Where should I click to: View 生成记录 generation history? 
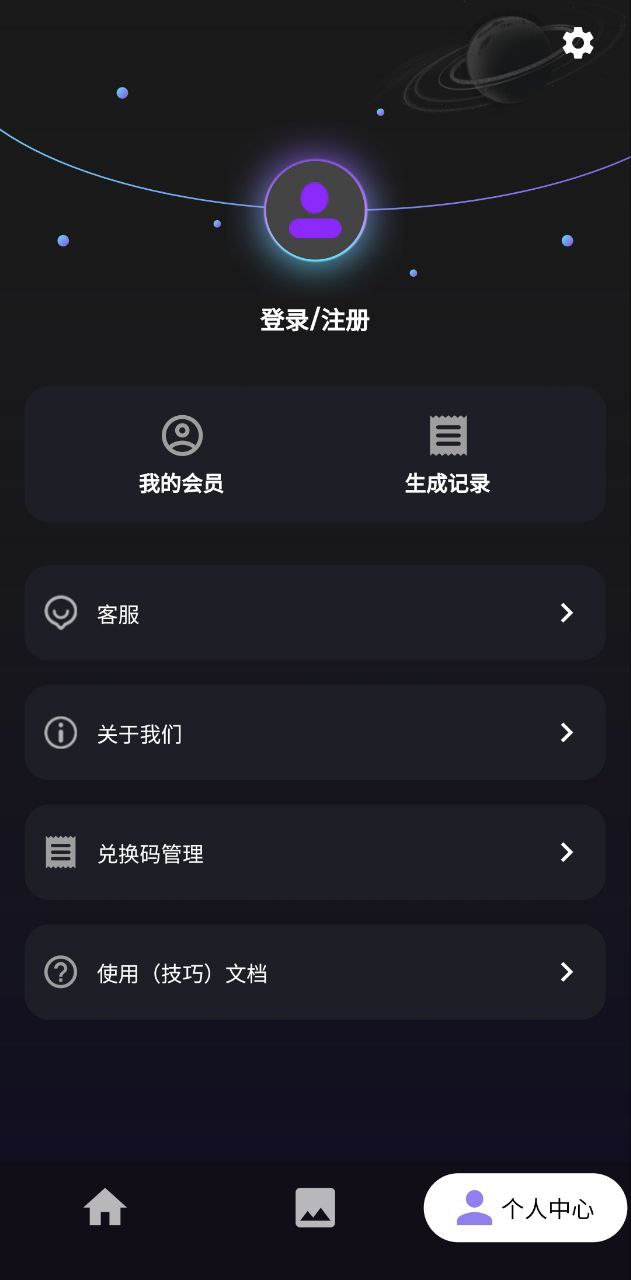click(448, 455)
